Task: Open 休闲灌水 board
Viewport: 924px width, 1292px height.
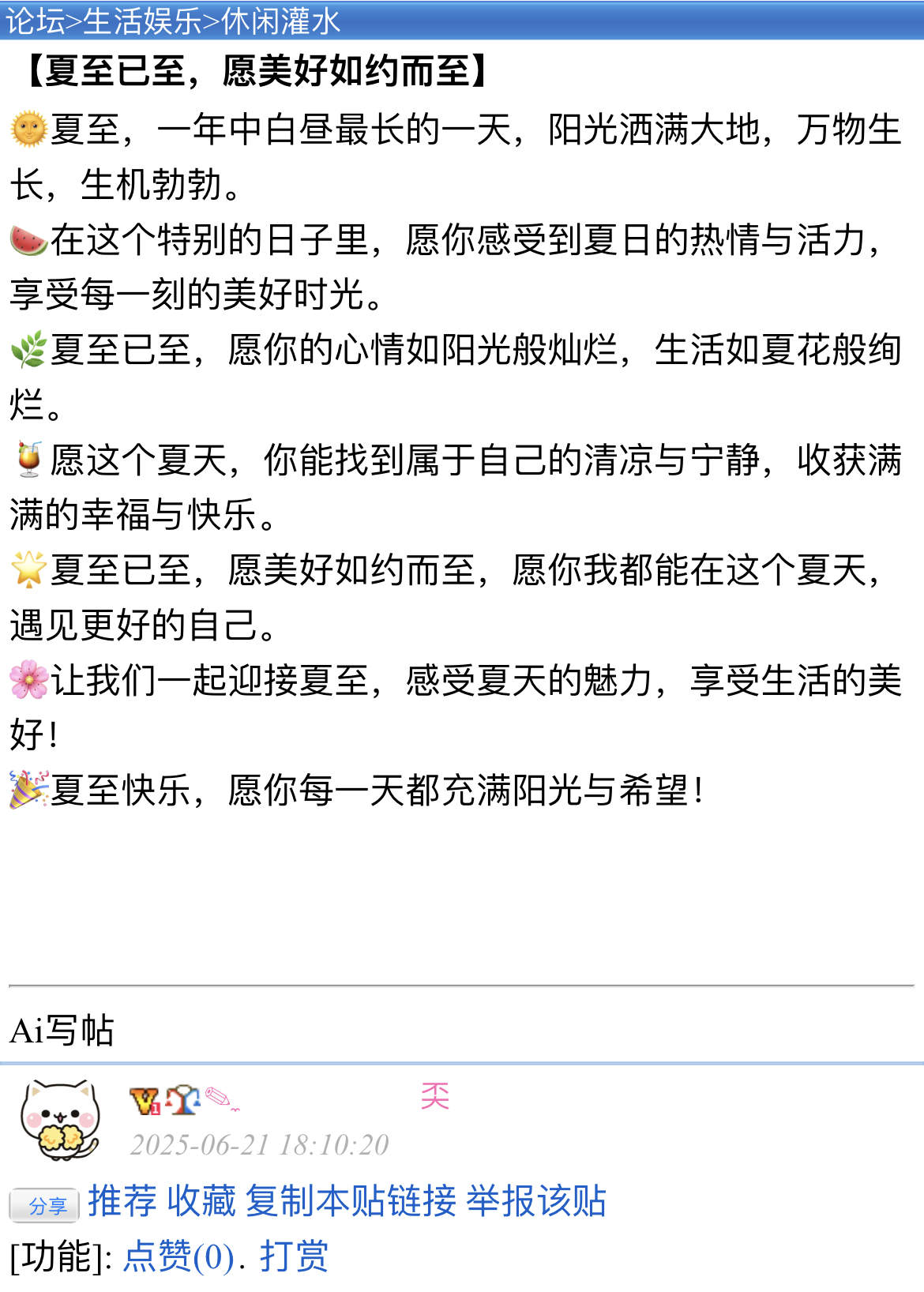Action: click(280, 21)
